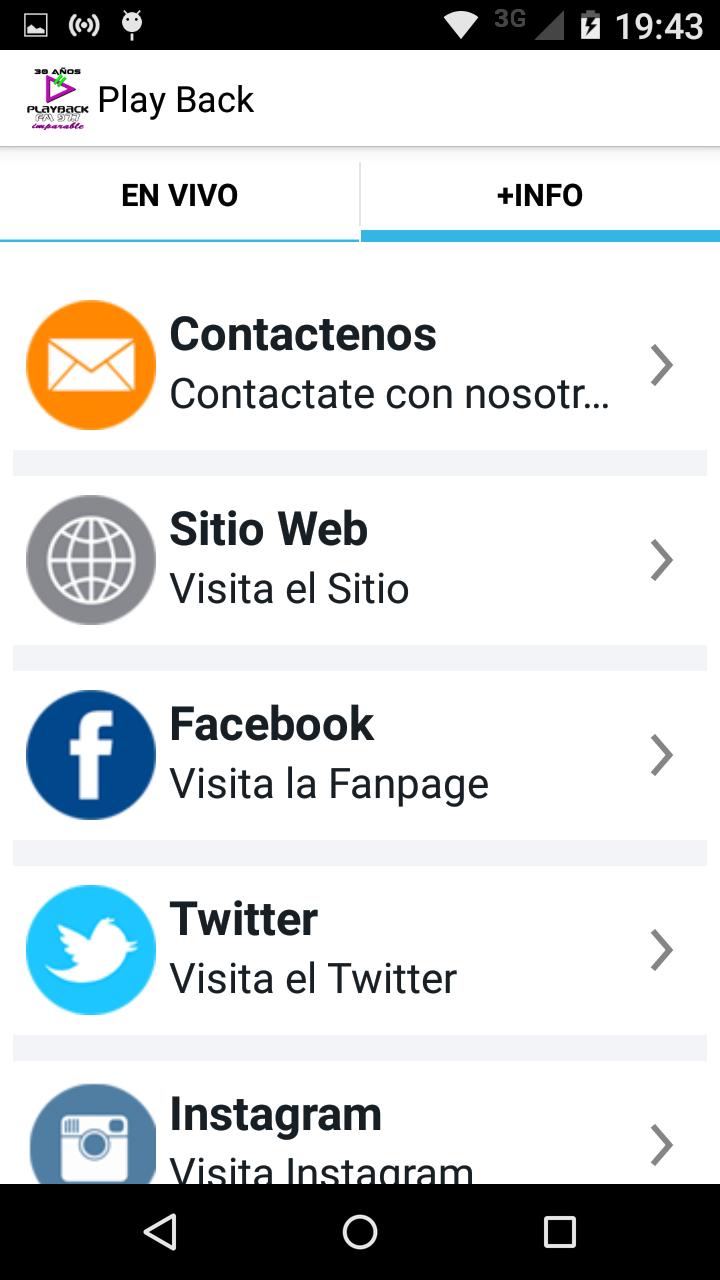Switch to the EN VIVO tab
Screen dimensions: 720x1280
[x=180, y=195]
